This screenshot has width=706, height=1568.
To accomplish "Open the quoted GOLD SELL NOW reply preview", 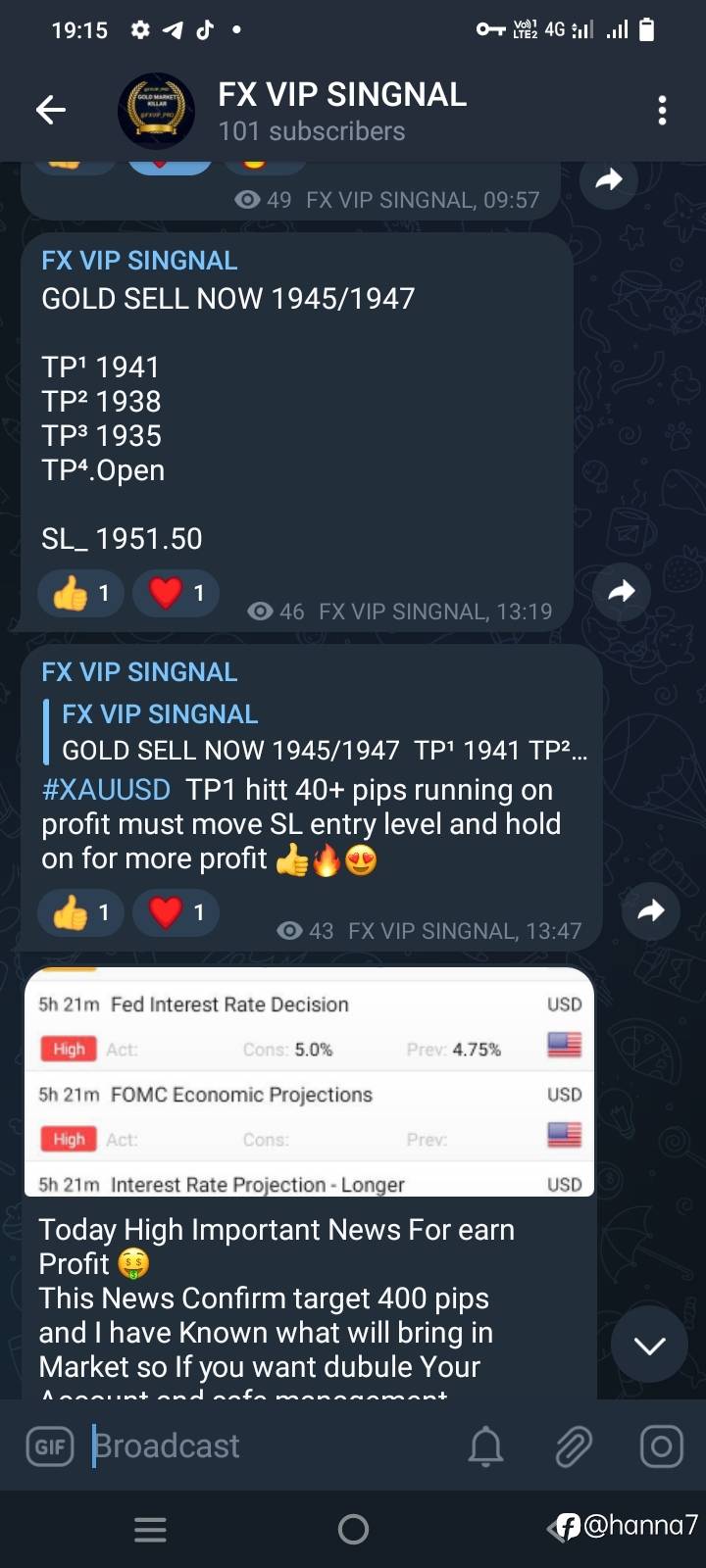I will tap(315, 732).
